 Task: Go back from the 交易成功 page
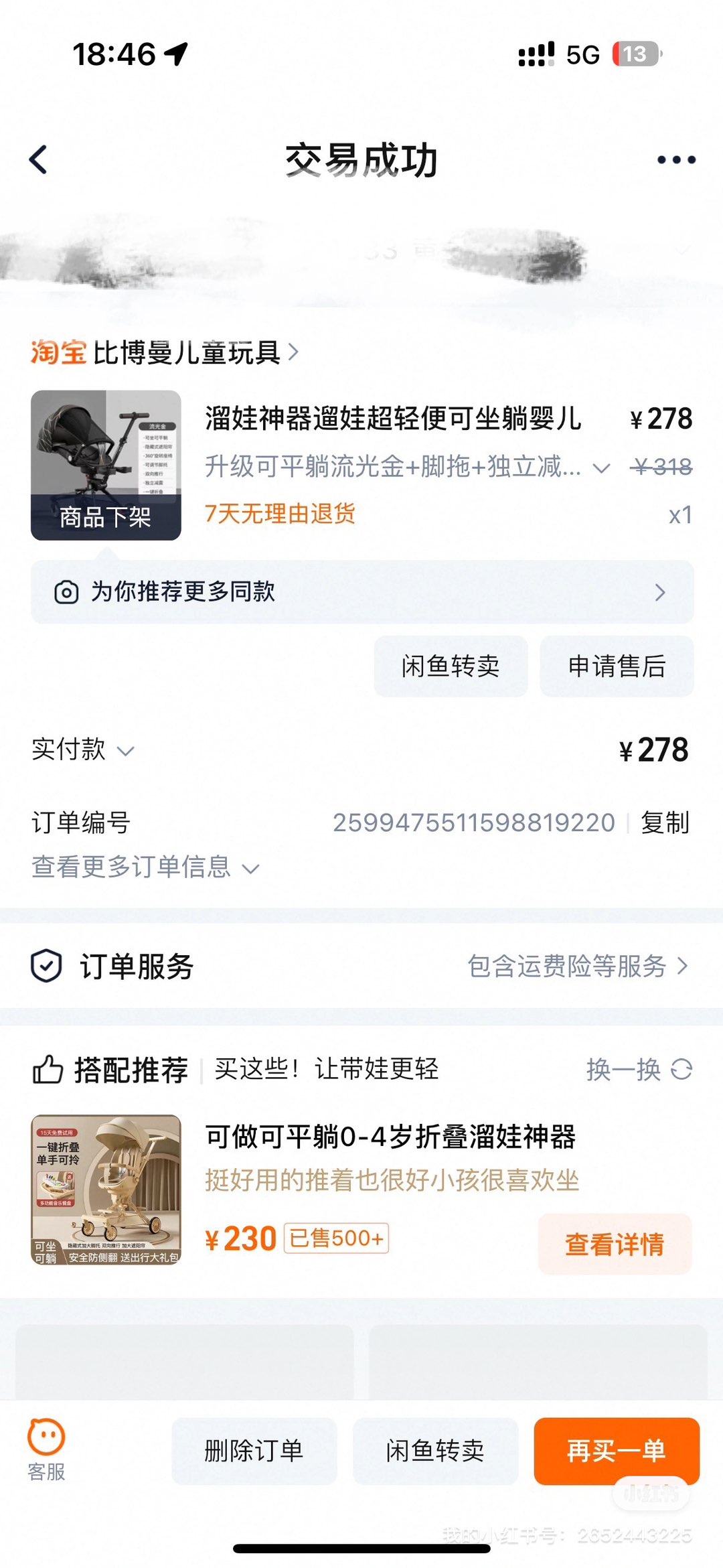(39, 160)
